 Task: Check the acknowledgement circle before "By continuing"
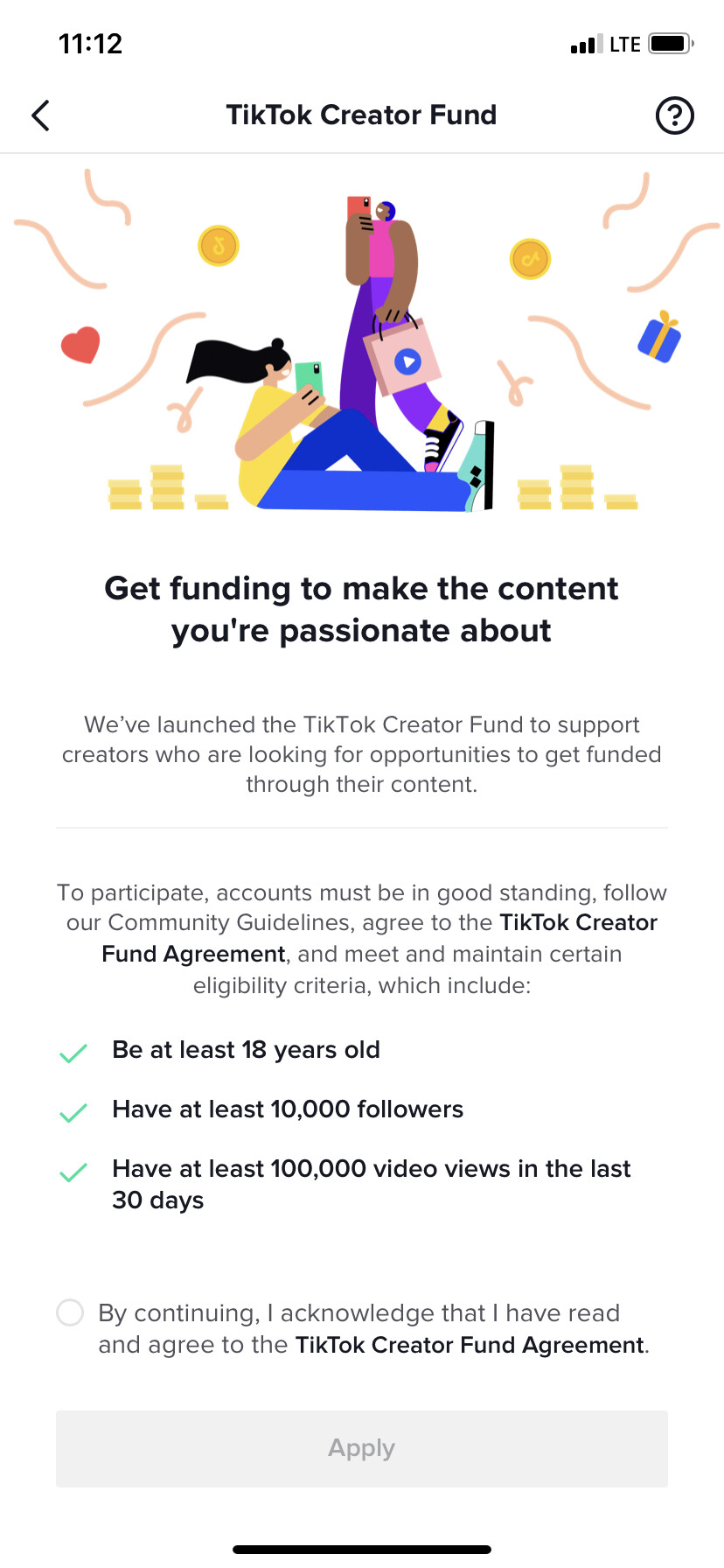(70, 1312)
